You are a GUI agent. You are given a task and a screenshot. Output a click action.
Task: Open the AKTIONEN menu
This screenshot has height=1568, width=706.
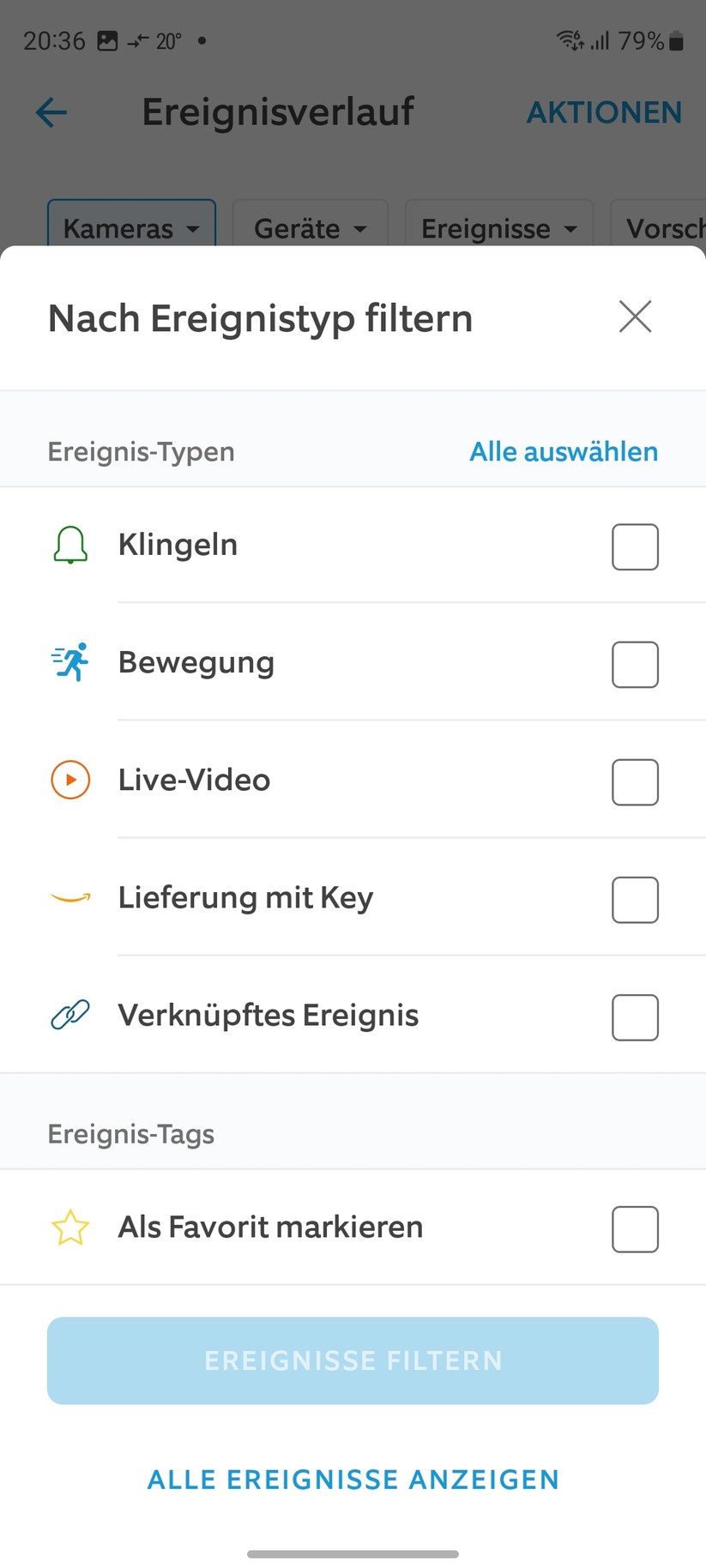[604, 112]
